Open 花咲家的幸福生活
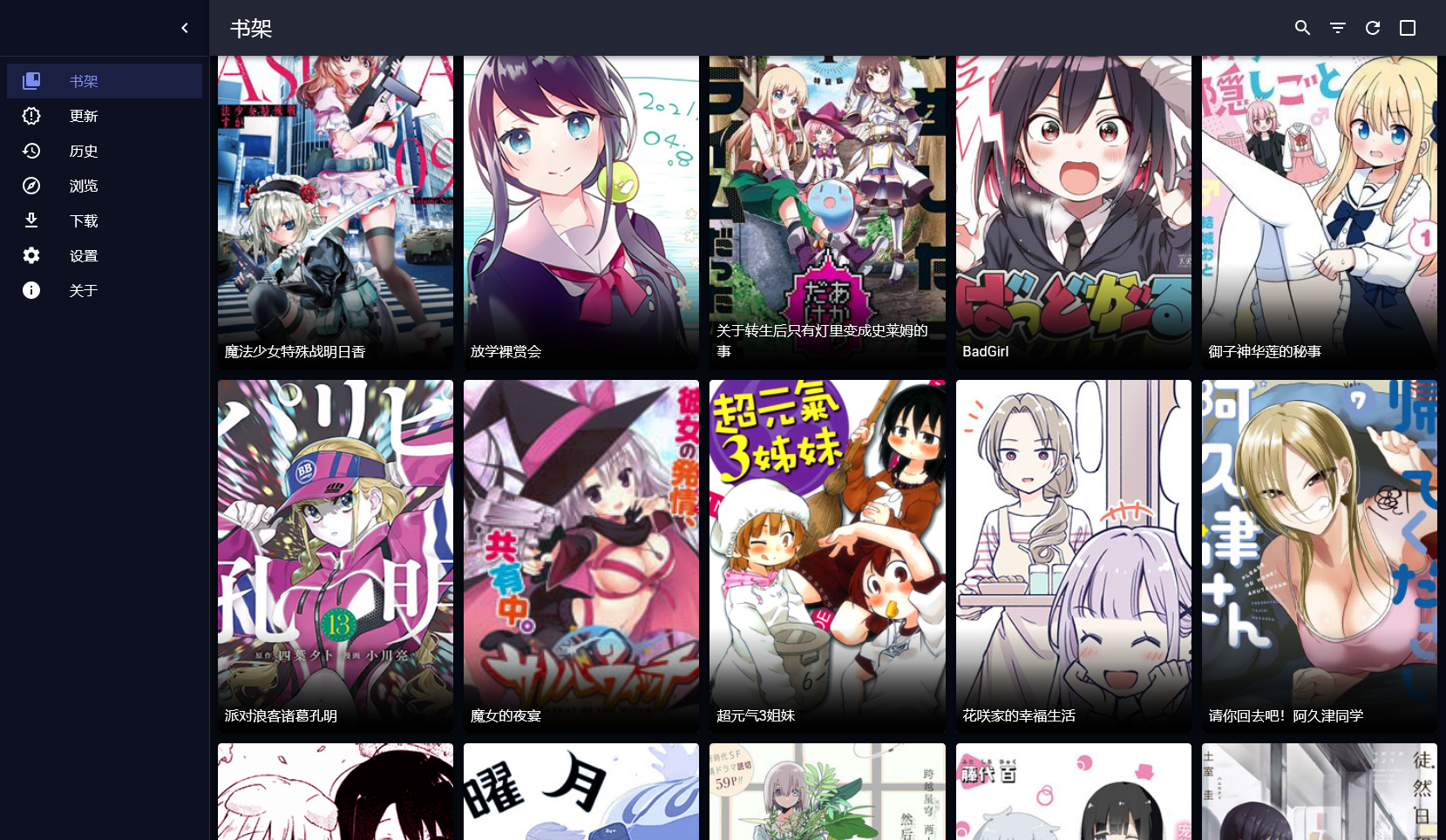This screenshot has height=840, width=1446. [x=1073, y=554]
